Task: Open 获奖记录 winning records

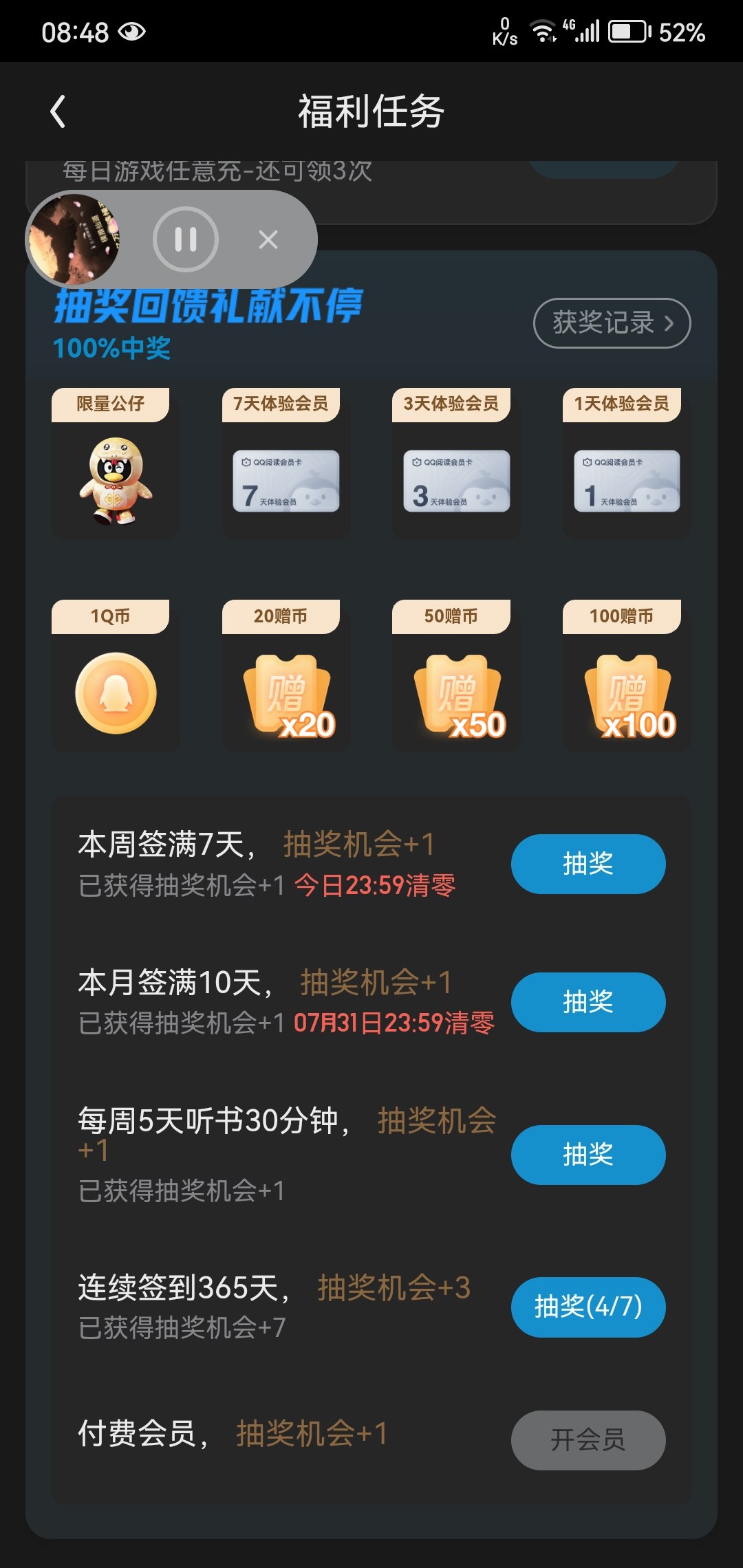Action: coord(612,323)
